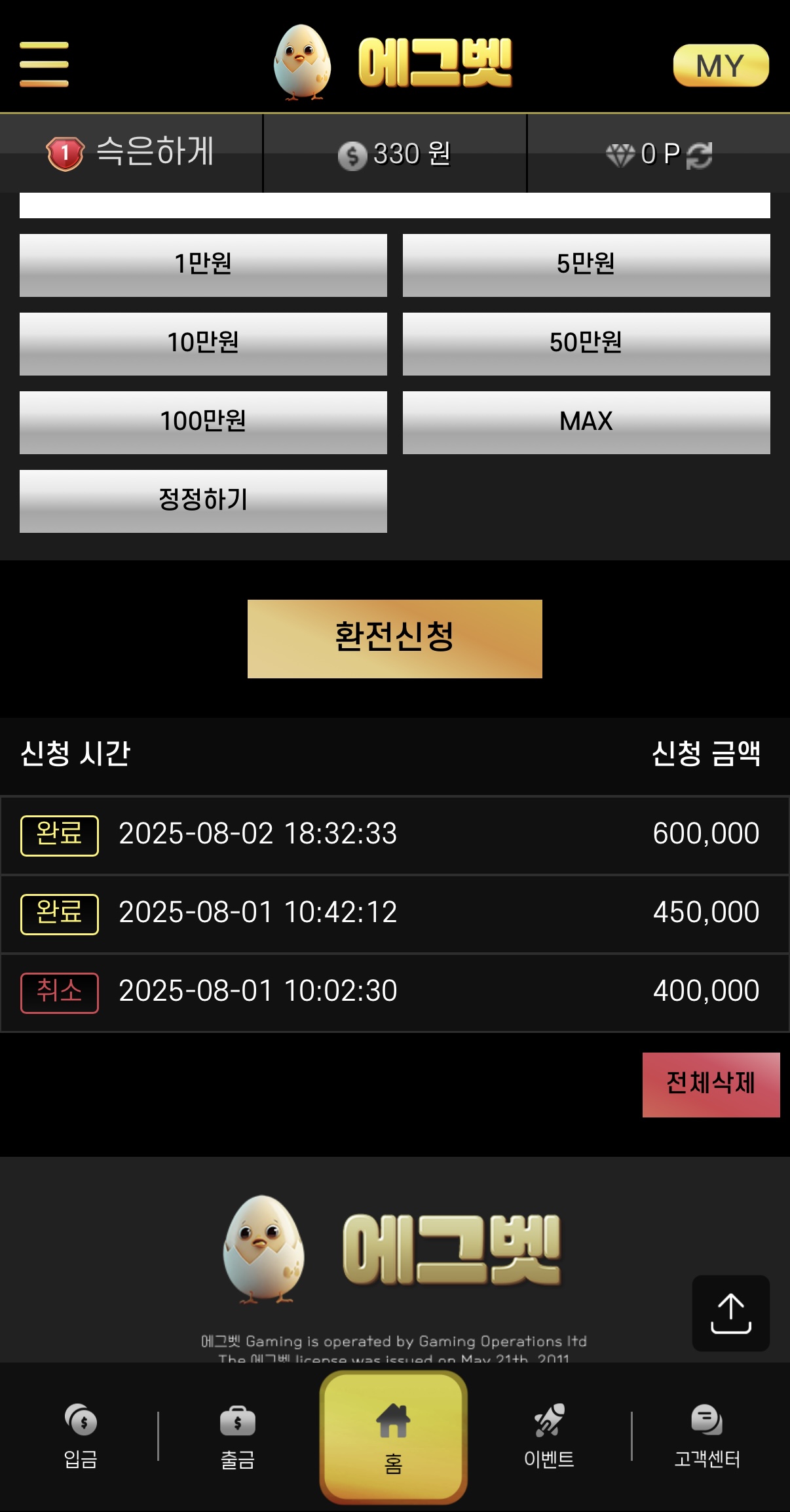The height and width of the screenshot is (1512, 790).
Task: Select the 100만원 amount button
Action: 203,422
